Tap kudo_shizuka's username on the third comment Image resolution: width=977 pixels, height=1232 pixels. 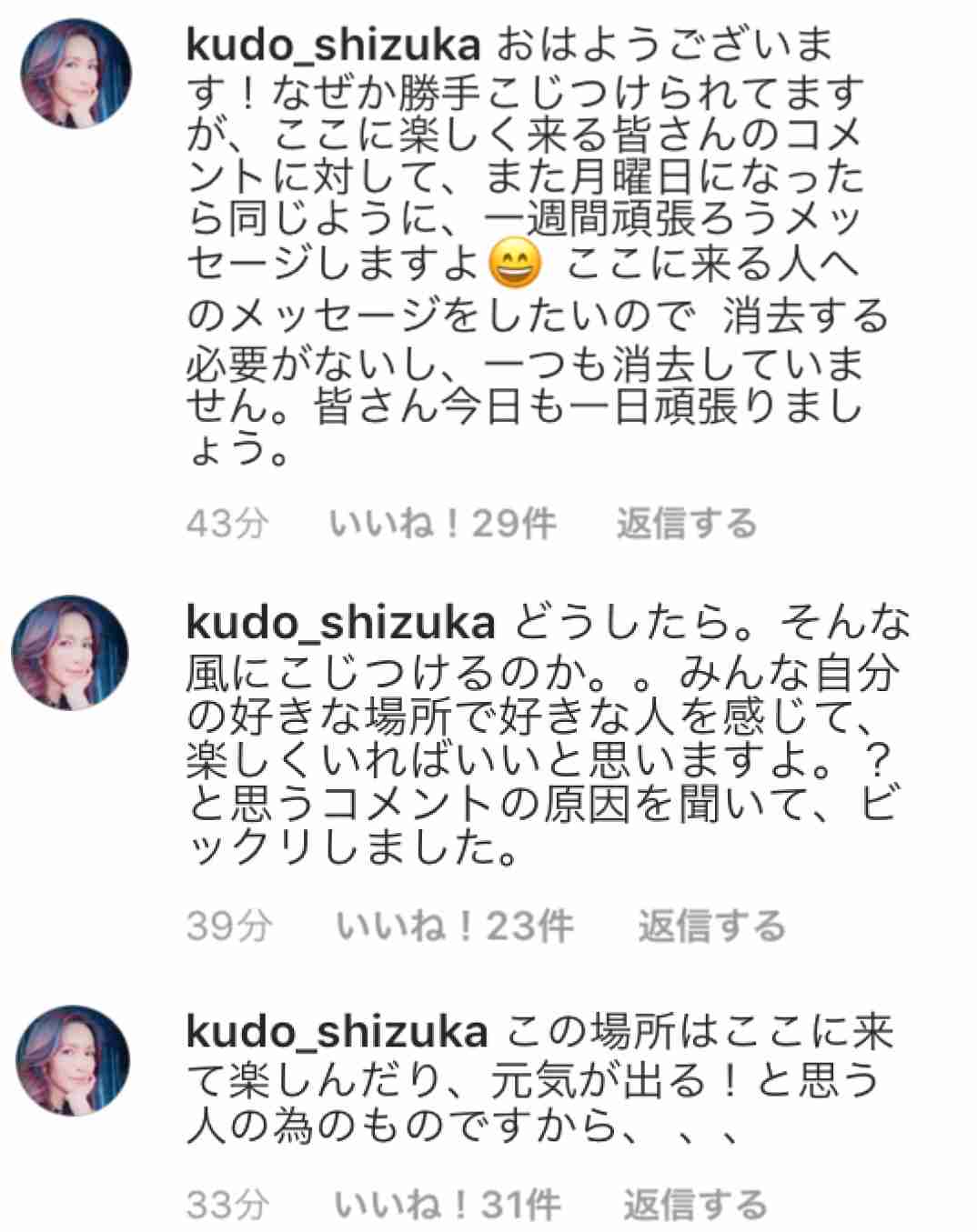[x=337, y=1032]
